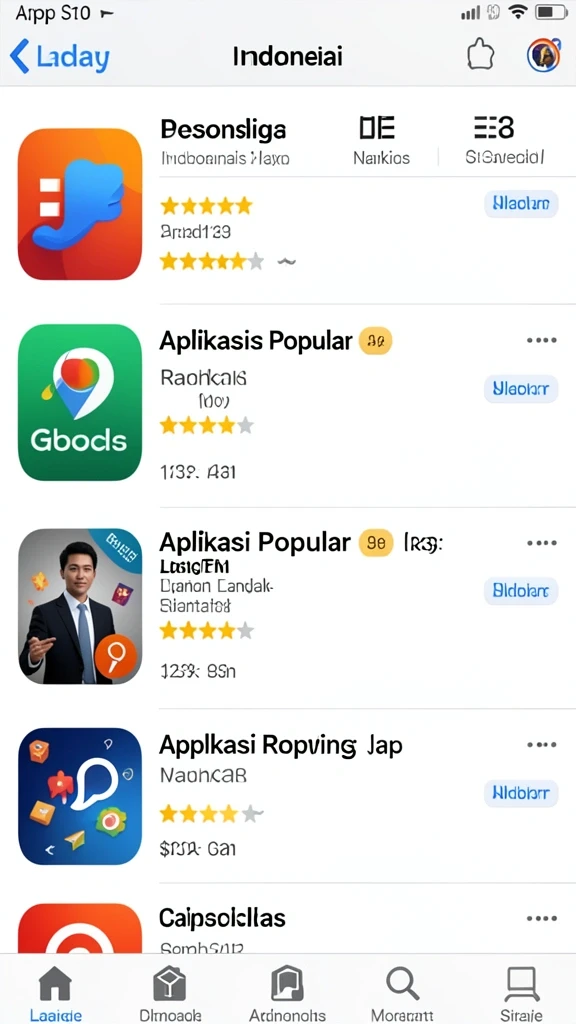The height and width of the screenshot is (1024, 576).
Task: Tap the thumbs-up icon in the top bar
Action: click(483, 56)
